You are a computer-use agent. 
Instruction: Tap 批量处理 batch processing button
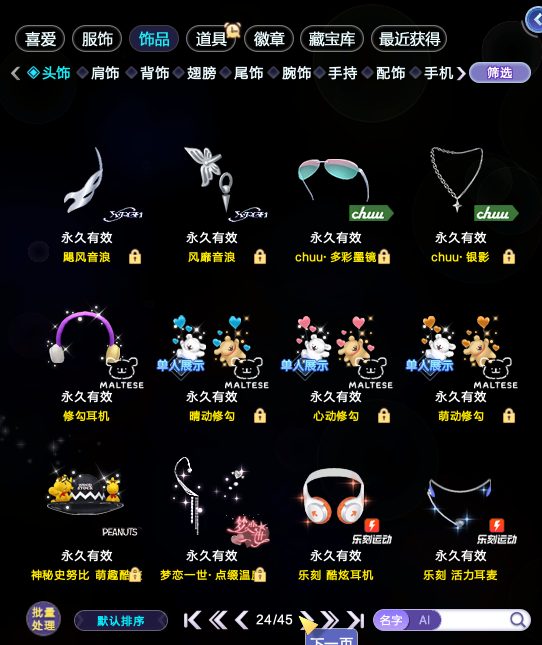tap(44, 619)
